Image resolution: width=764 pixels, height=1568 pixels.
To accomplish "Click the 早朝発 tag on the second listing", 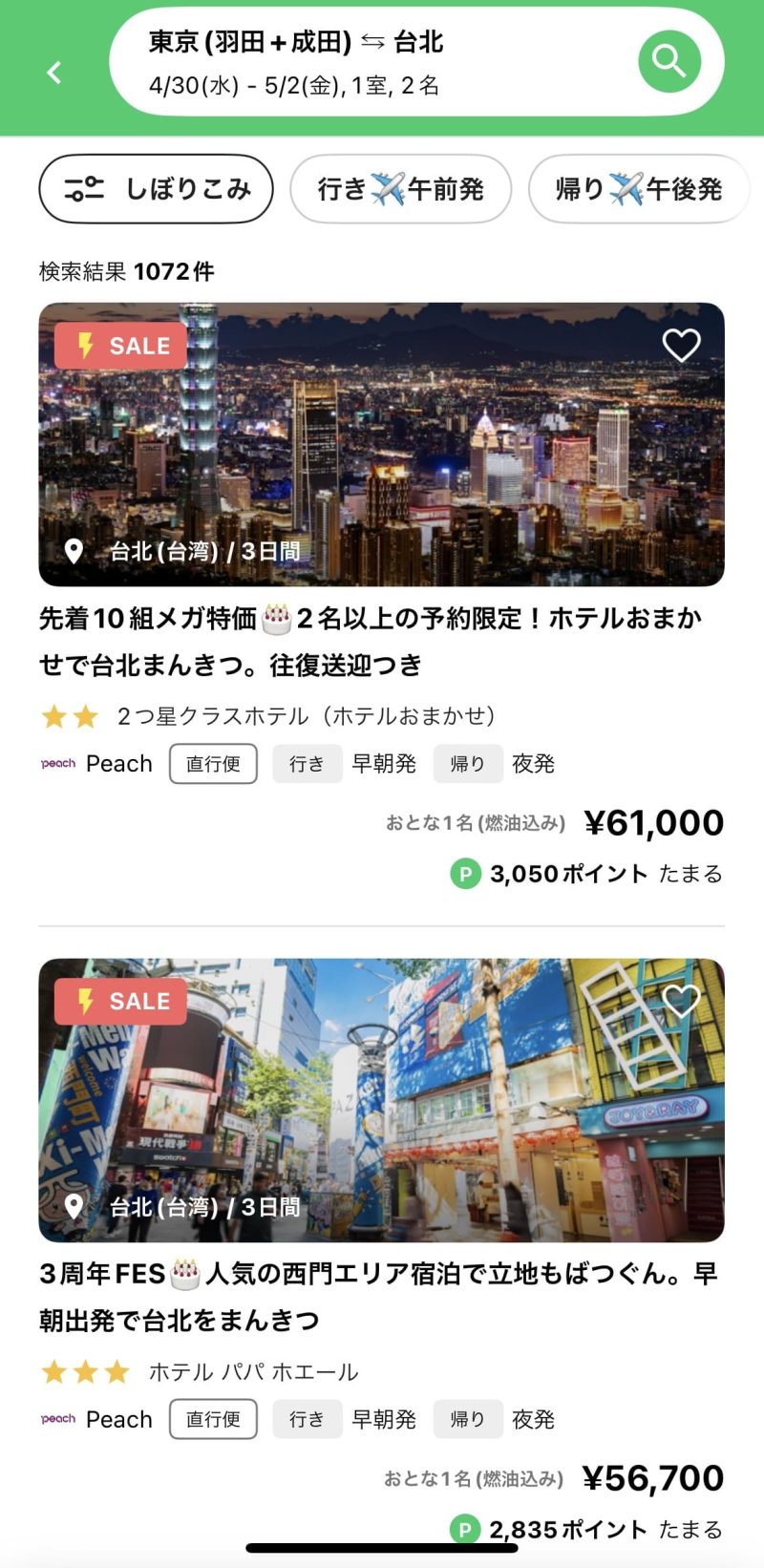I will point(383,1419).
